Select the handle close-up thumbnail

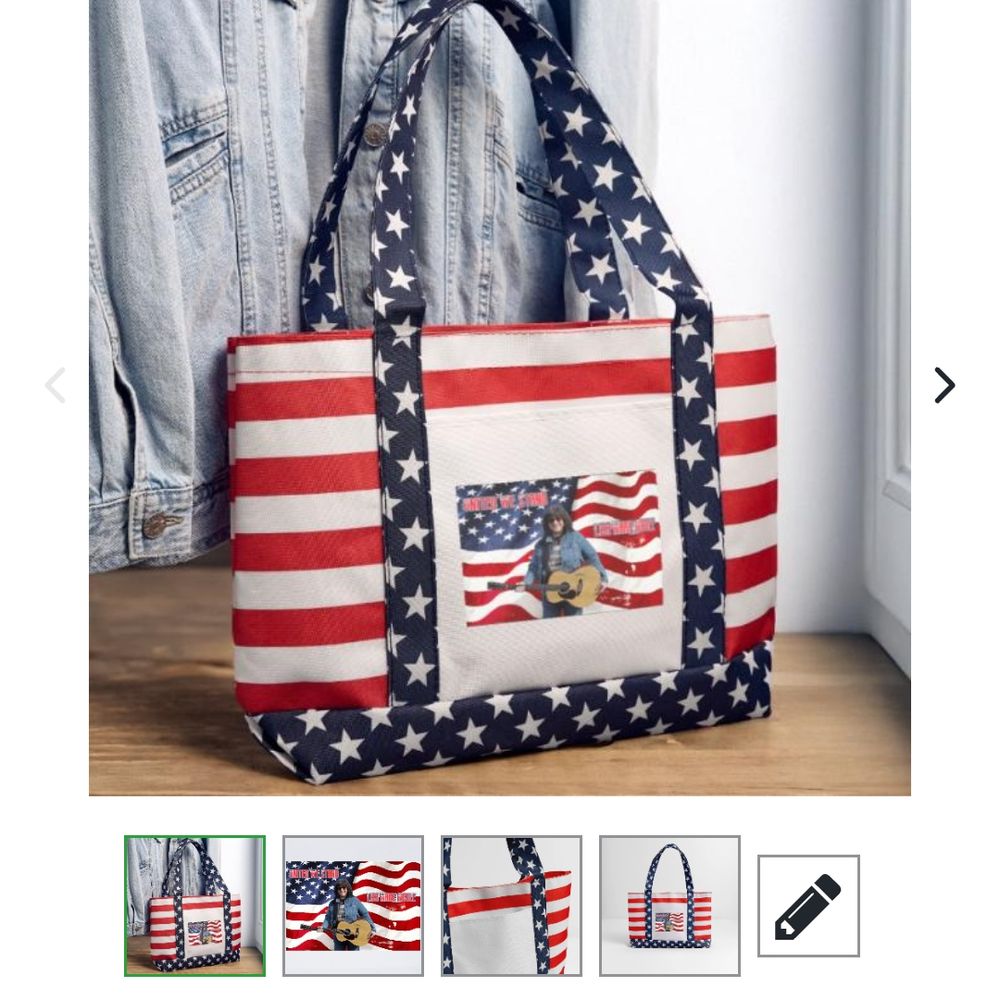511,905
